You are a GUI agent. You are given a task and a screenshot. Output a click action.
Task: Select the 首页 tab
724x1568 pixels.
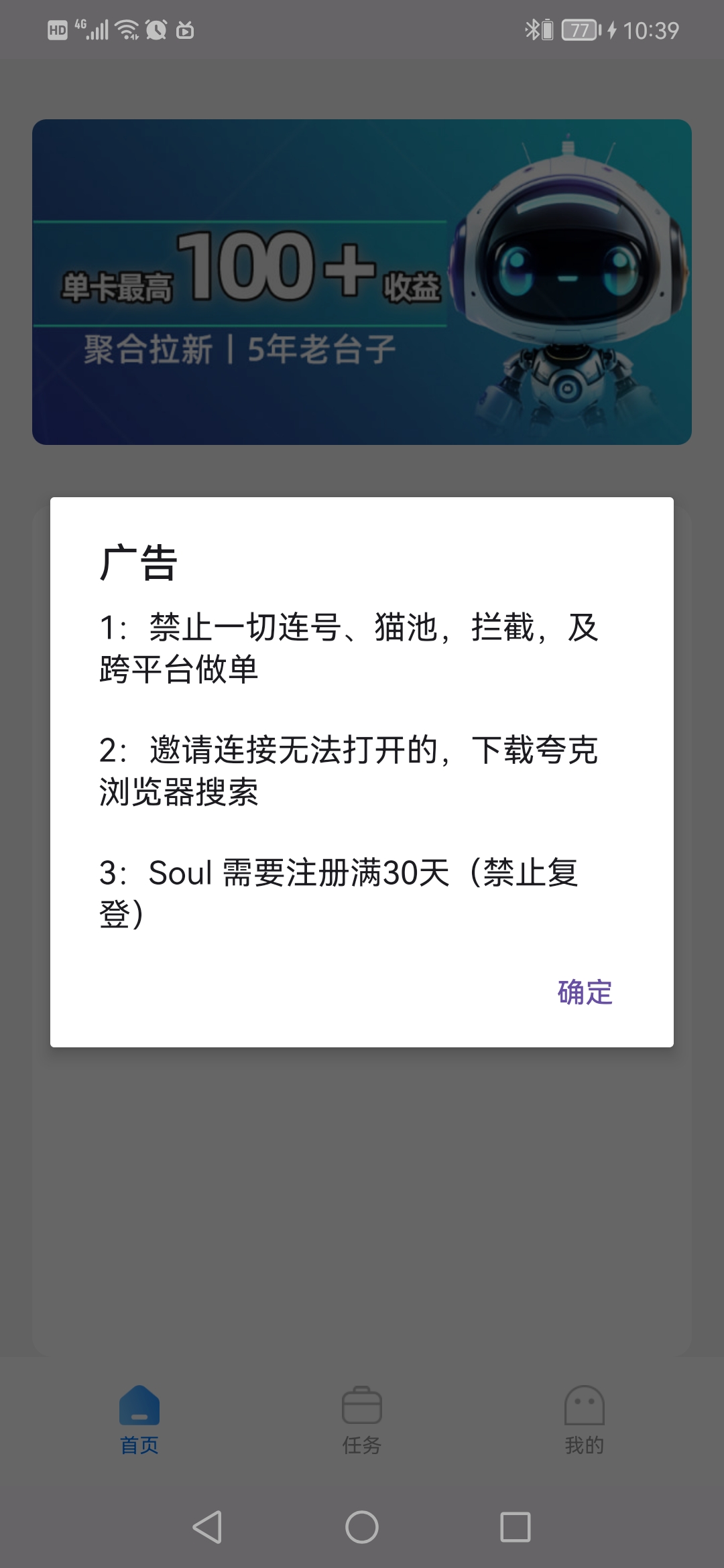139,1427
